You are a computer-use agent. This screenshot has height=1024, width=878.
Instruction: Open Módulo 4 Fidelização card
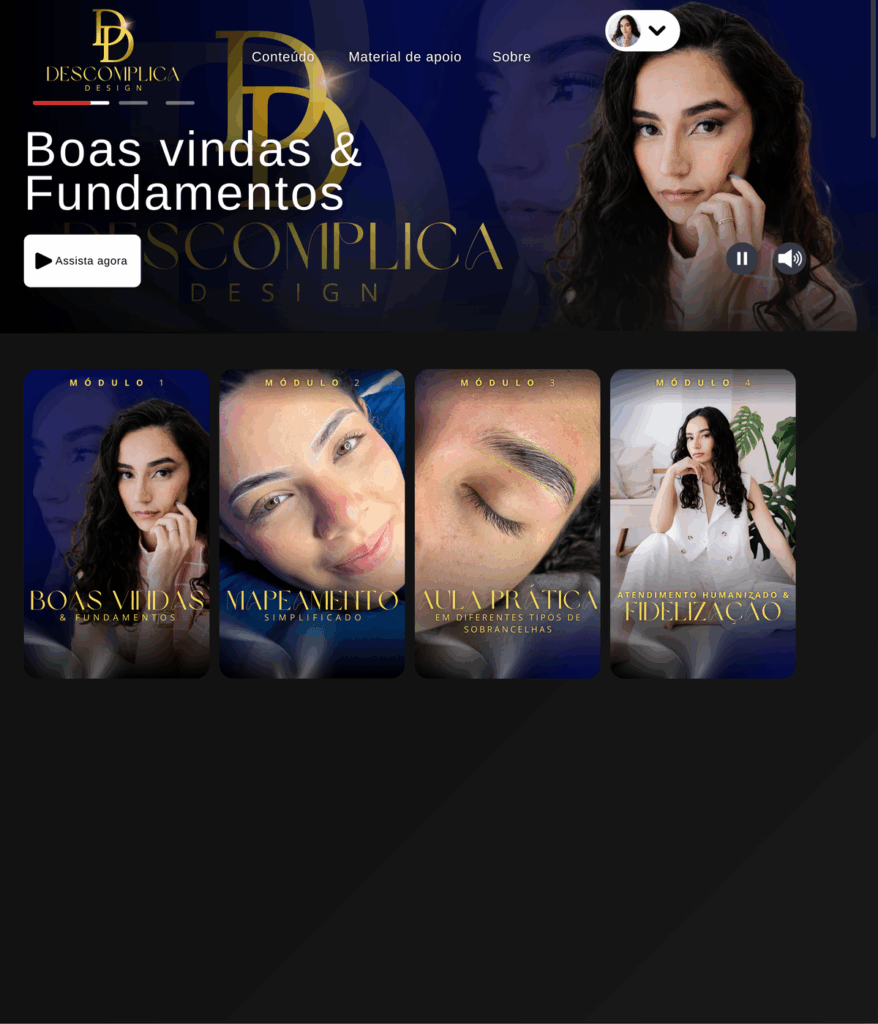(703, 524)
